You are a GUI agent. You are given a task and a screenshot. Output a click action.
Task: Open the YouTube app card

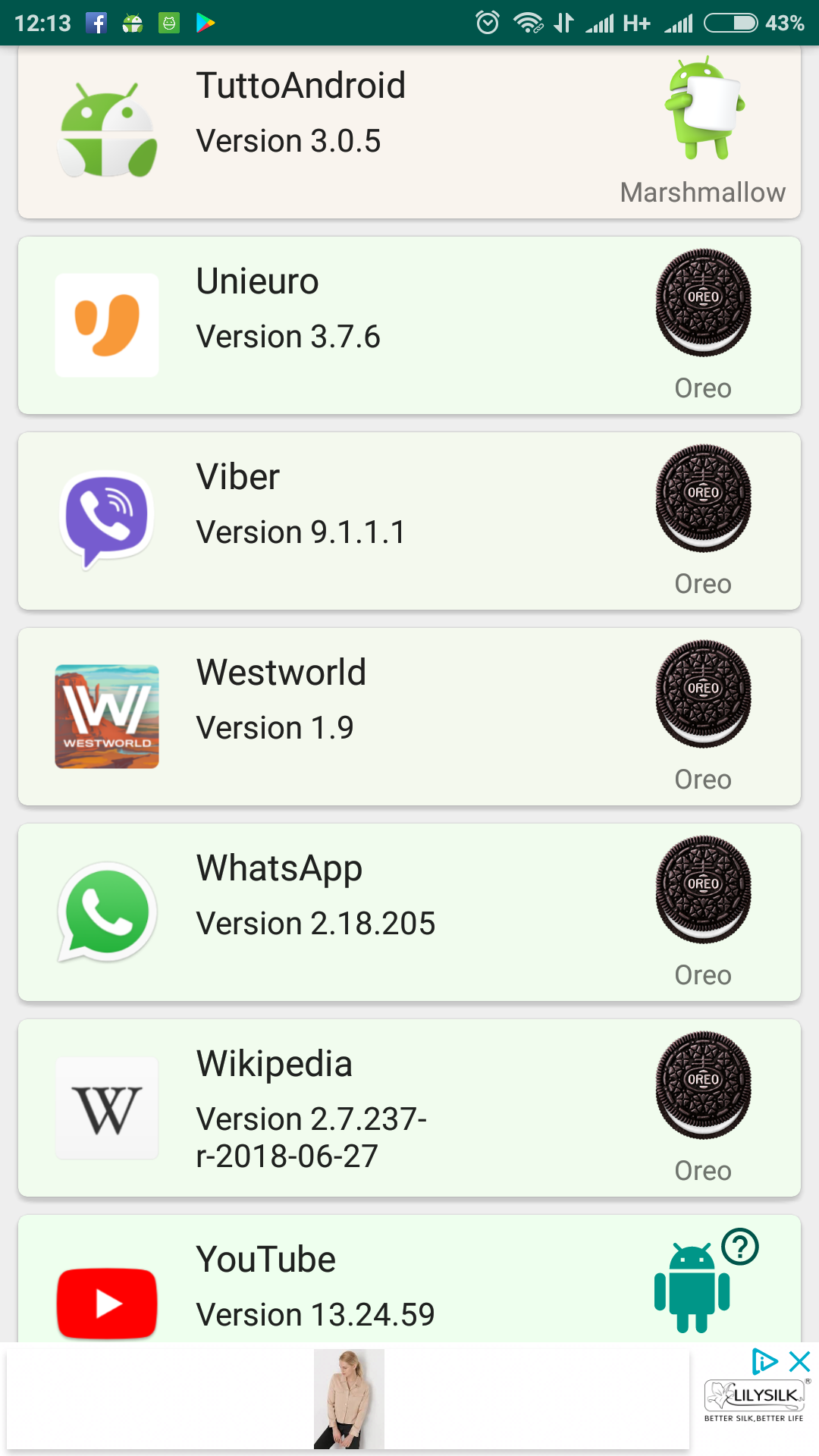click(x=409, y=1279)
